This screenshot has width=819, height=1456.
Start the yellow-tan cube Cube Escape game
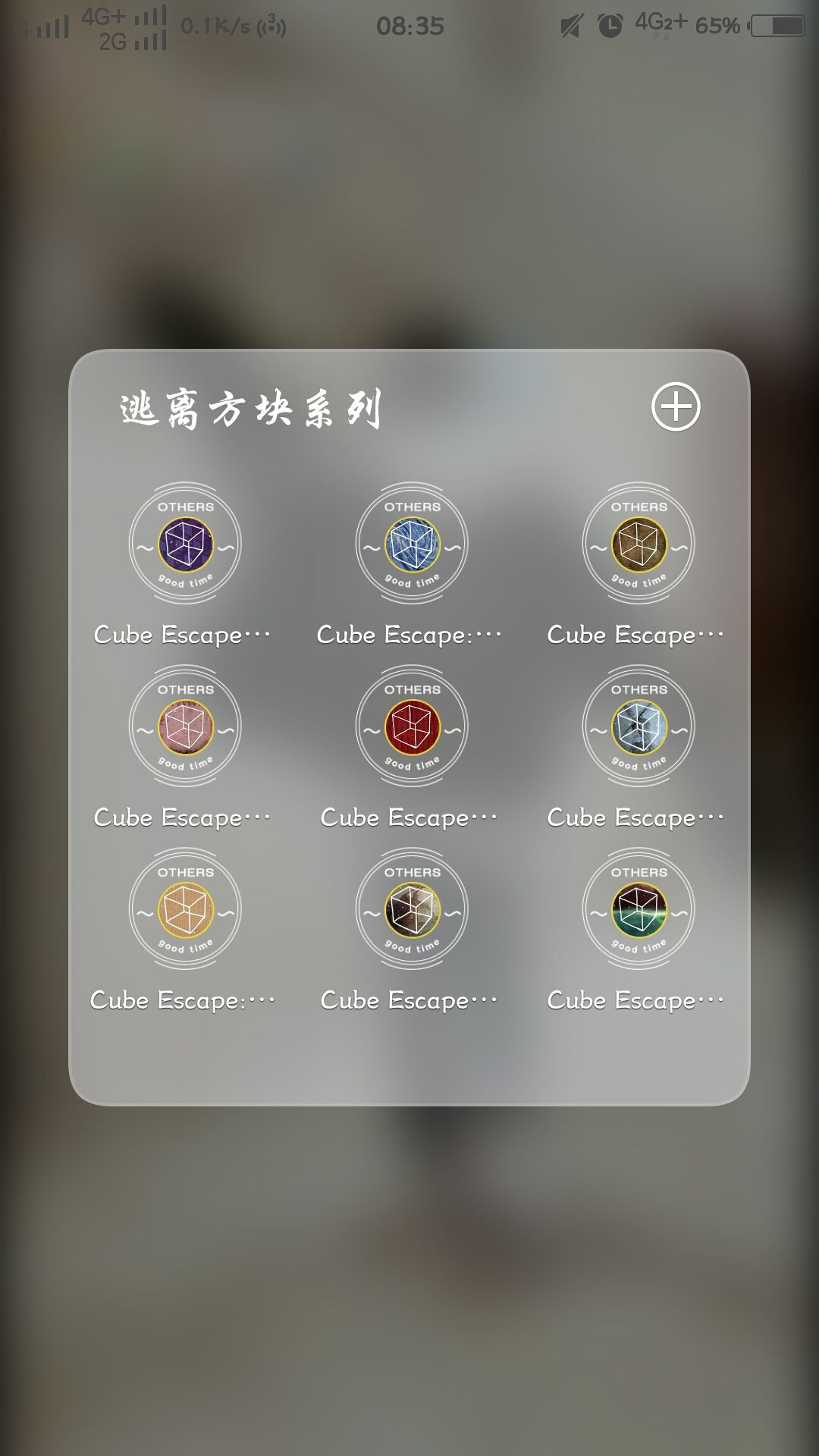(184, 908)
